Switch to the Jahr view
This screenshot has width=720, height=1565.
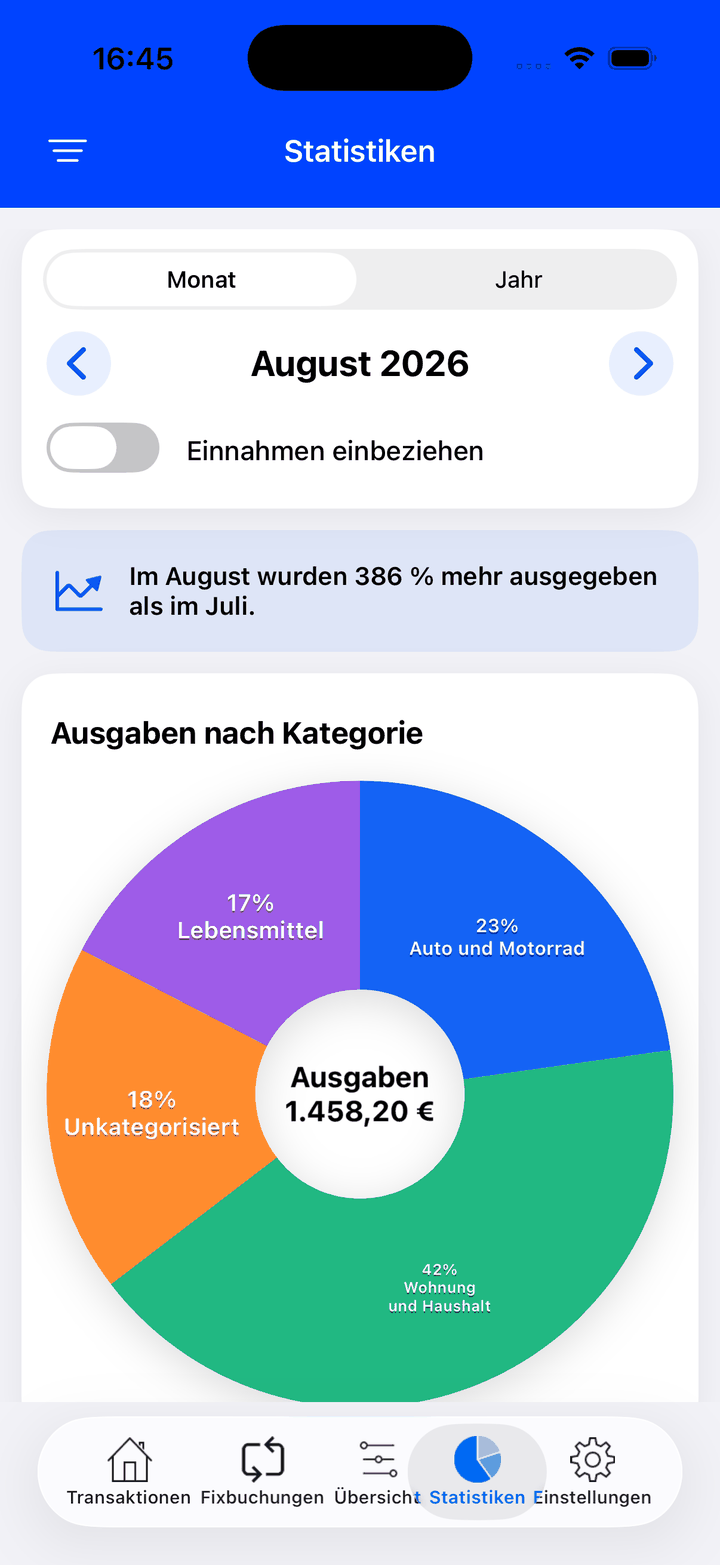click(518, 279)
